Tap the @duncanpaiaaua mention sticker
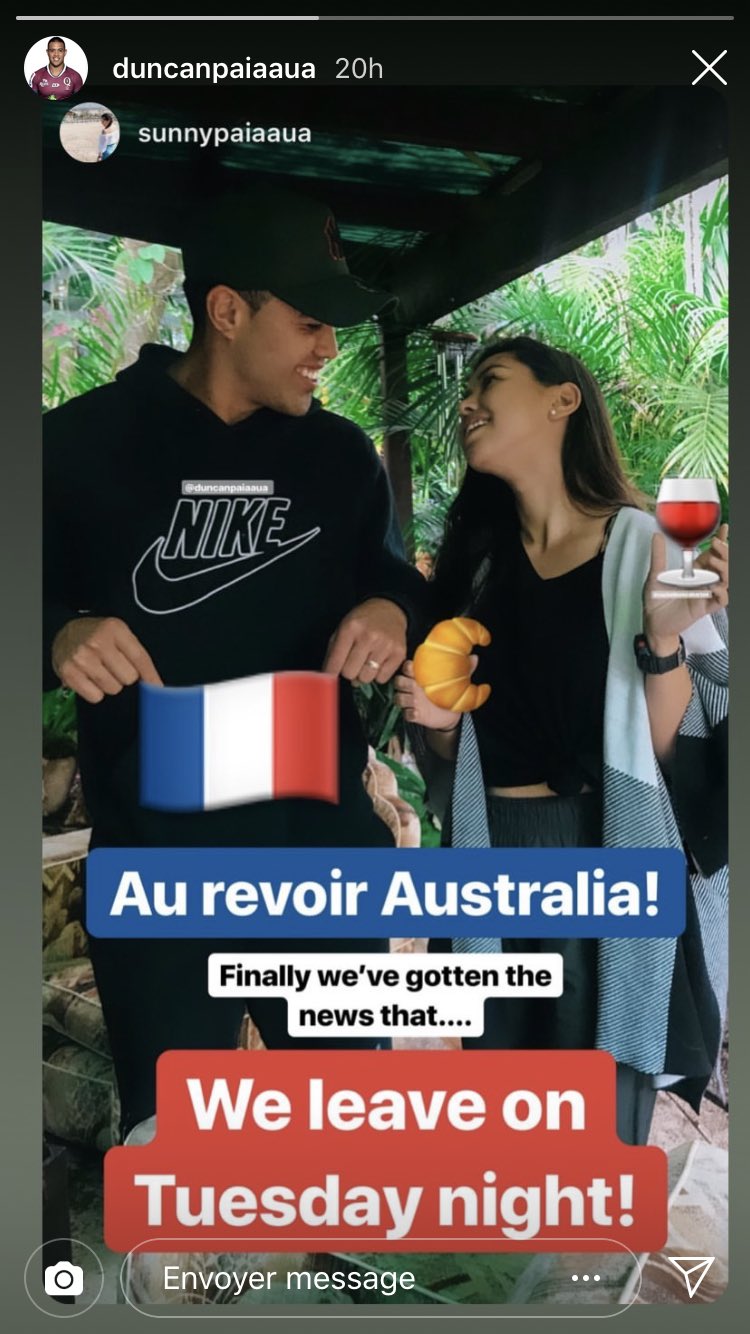750x1334 pixels. coord(227,487)
